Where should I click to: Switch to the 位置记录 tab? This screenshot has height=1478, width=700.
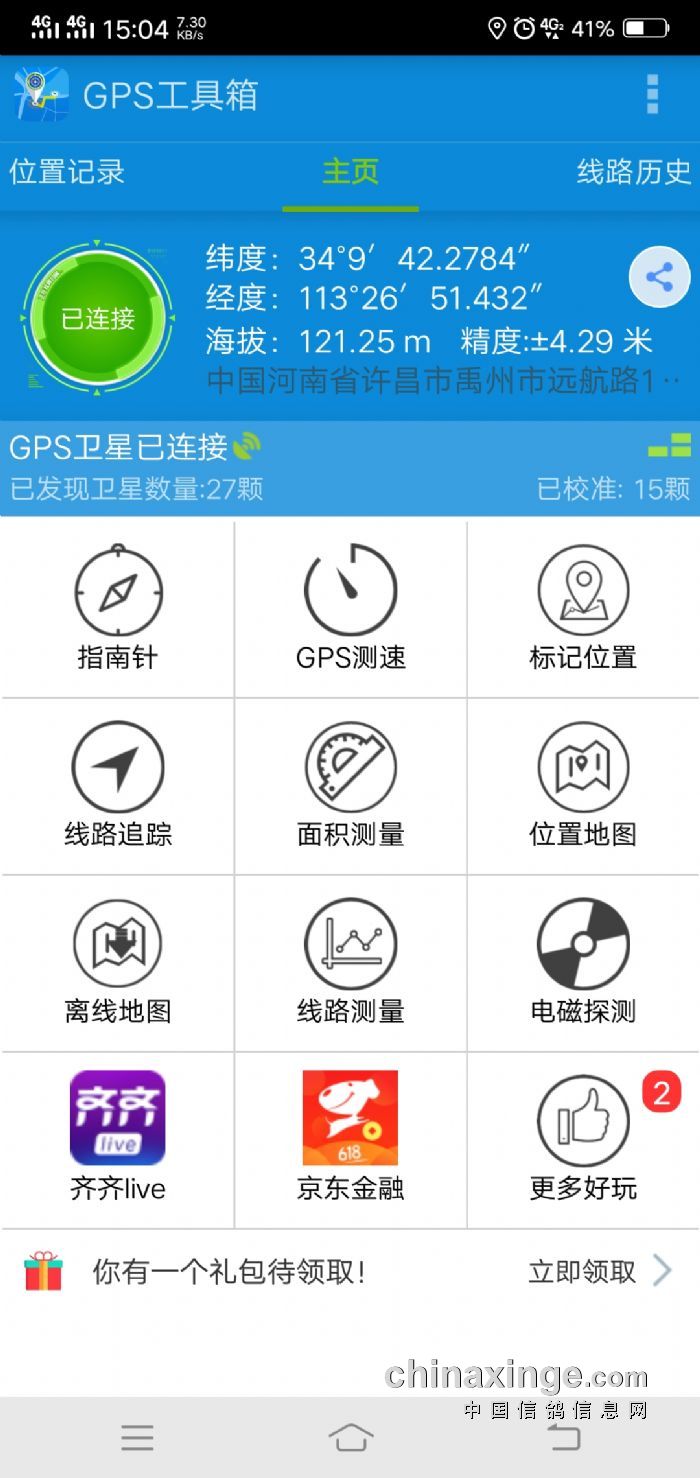pyautogui.click(x=67, y=172)
